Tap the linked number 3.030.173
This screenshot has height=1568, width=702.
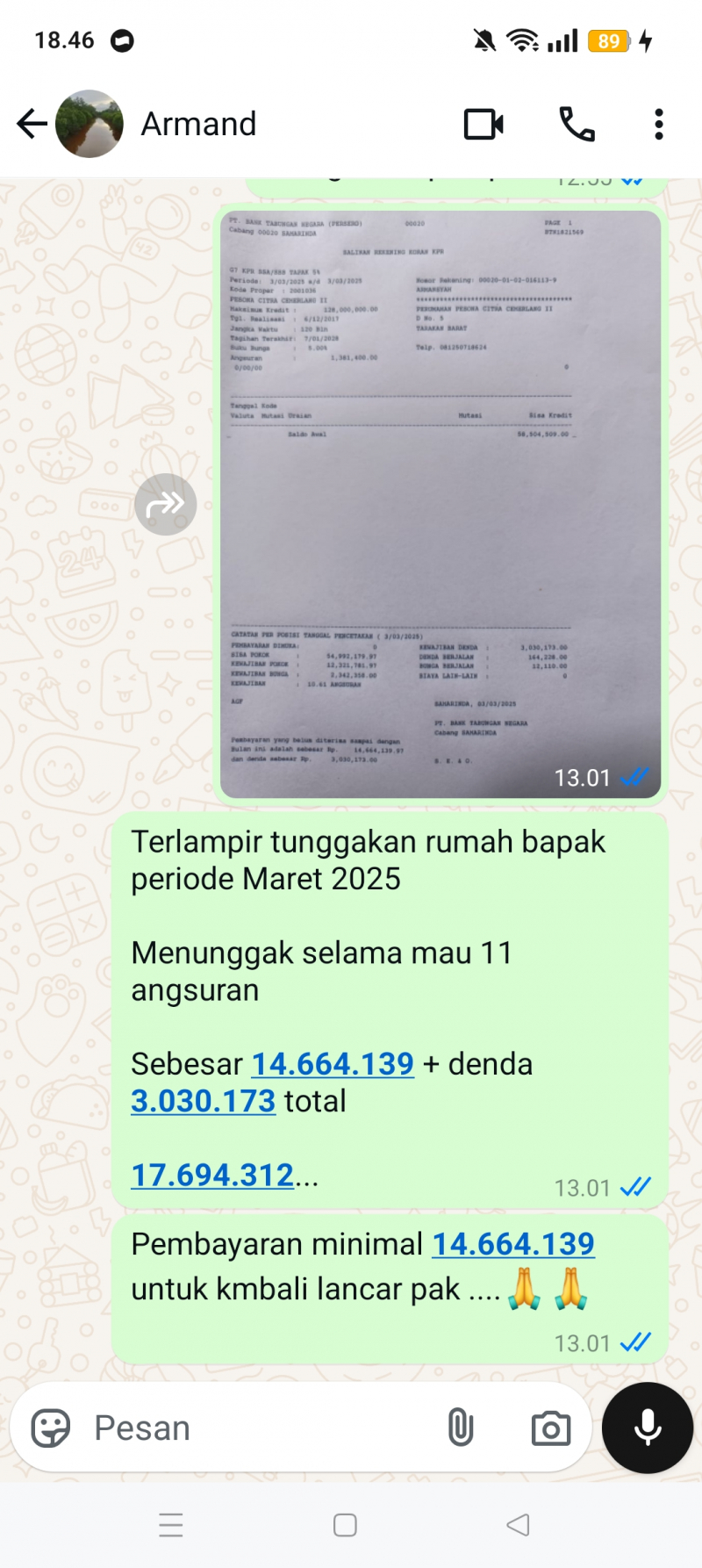tap(204, 1101)
